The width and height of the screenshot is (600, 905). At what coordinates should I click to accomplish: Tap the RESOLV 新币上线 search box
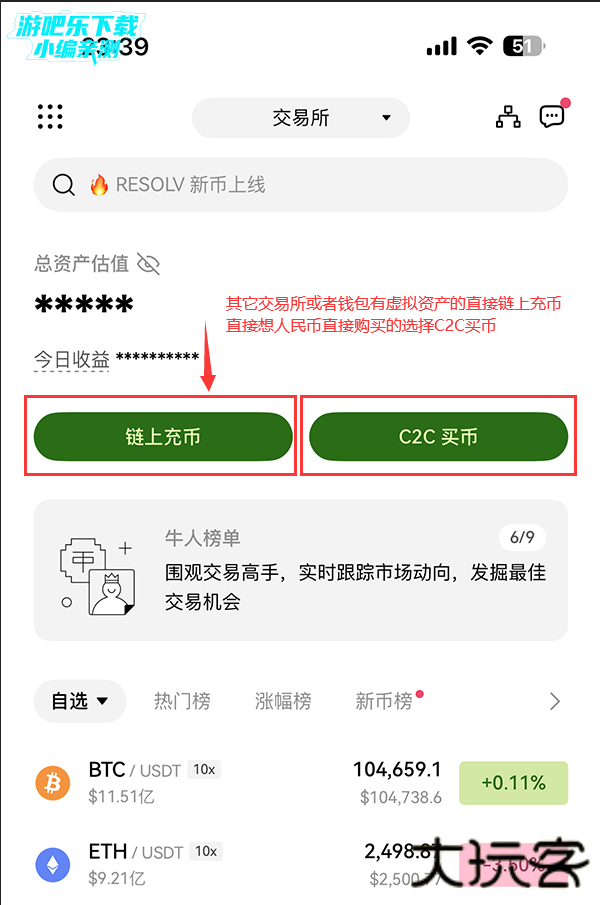coord(300,185)
